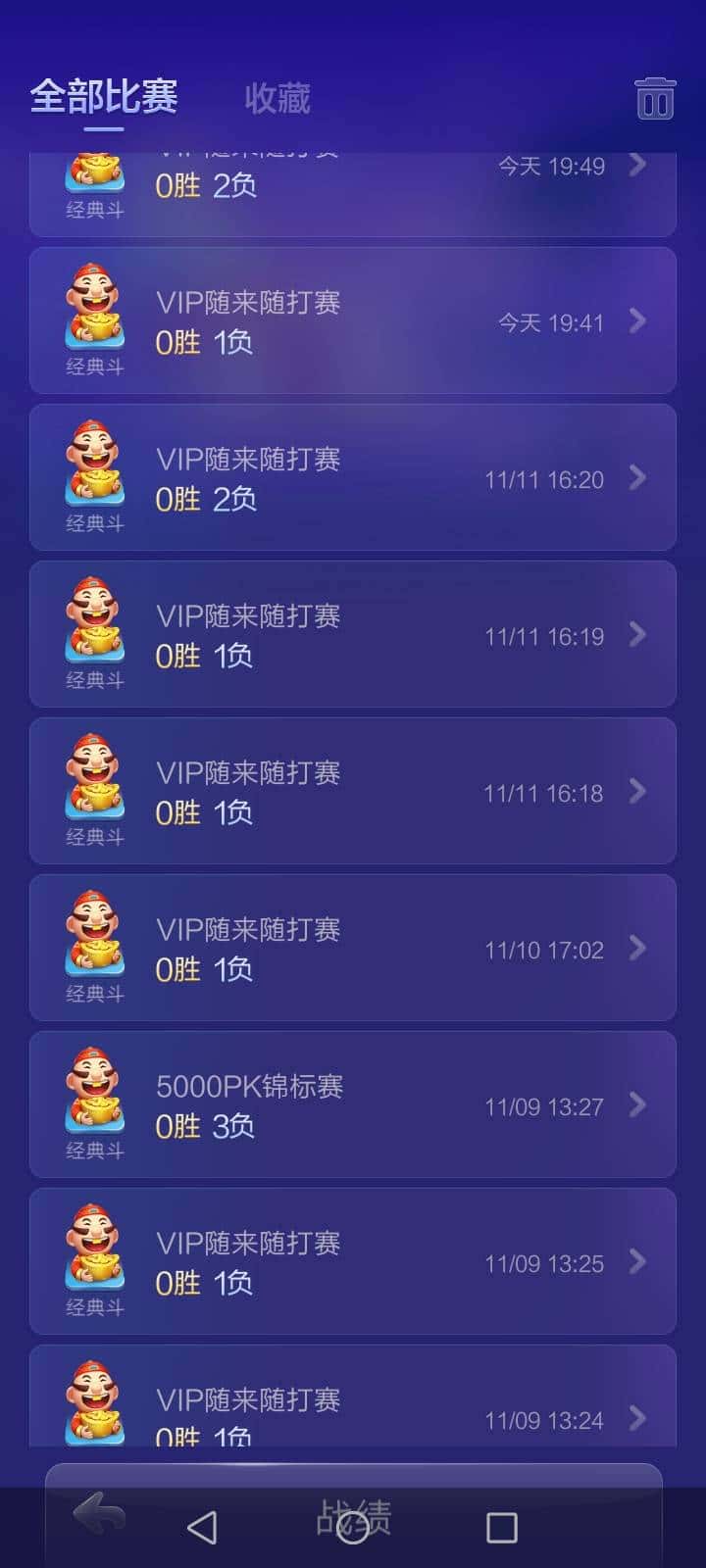Open the trash/delete icon in the top corner
The width and height of the screenshot is (706, 1568).
(655, 98)
